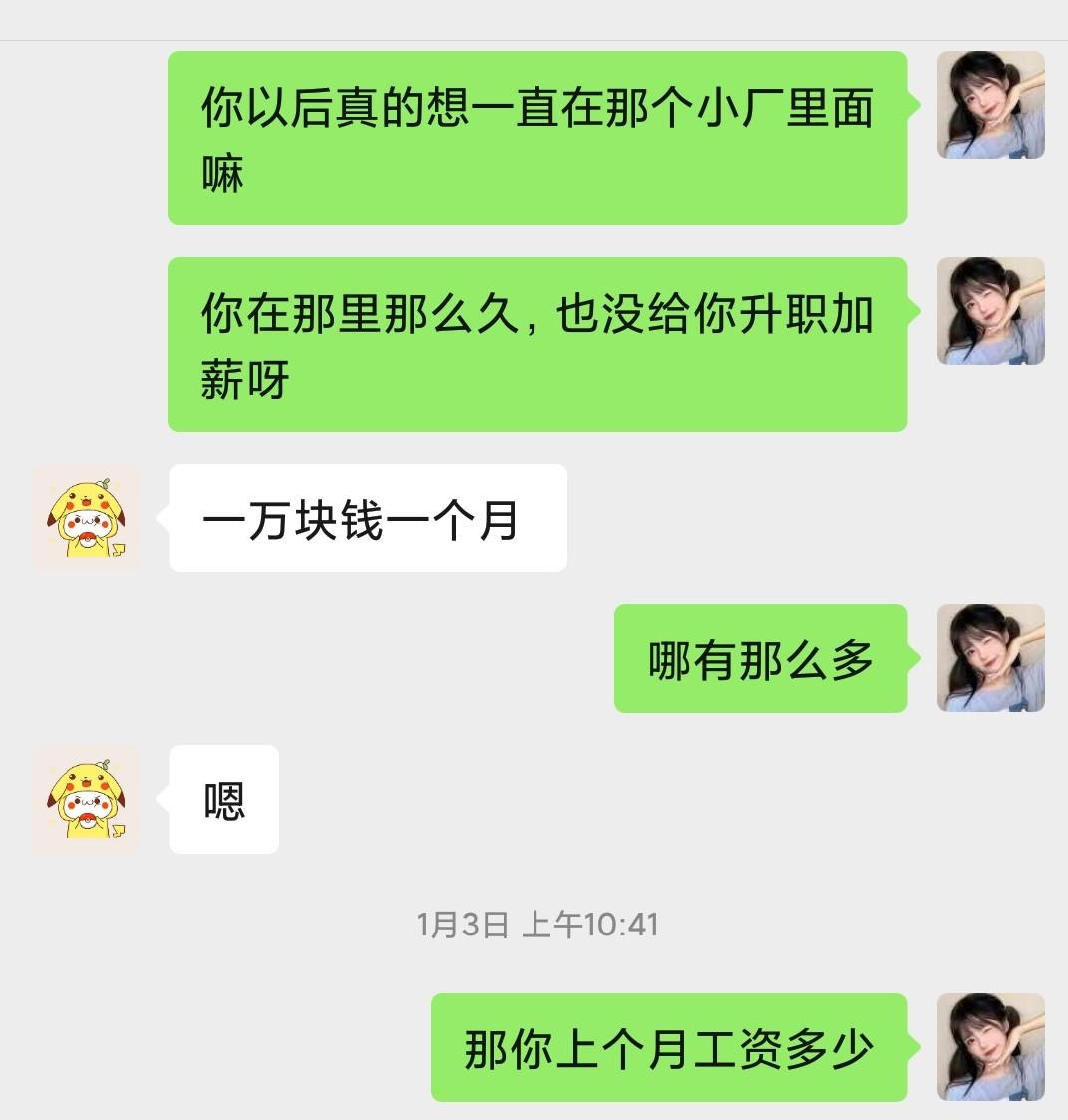The image size is (1068, 1120).
Task: Click the '哪有那么多' chat bubble
Action: tap(763, 658)
